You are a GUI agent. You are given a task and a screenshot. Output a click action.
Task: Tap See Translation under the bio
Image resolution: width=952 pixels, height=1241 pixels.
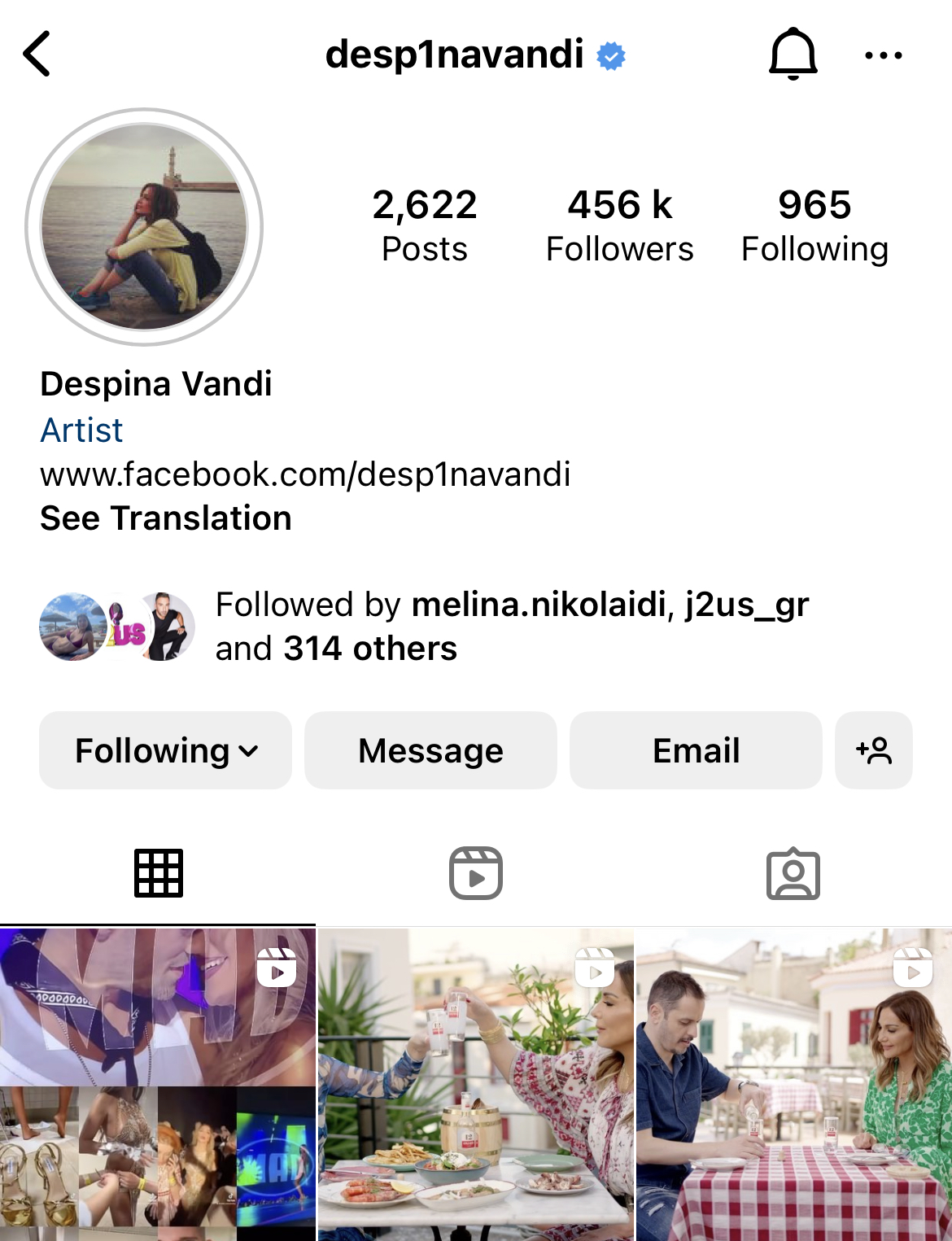tap(166, 518)
